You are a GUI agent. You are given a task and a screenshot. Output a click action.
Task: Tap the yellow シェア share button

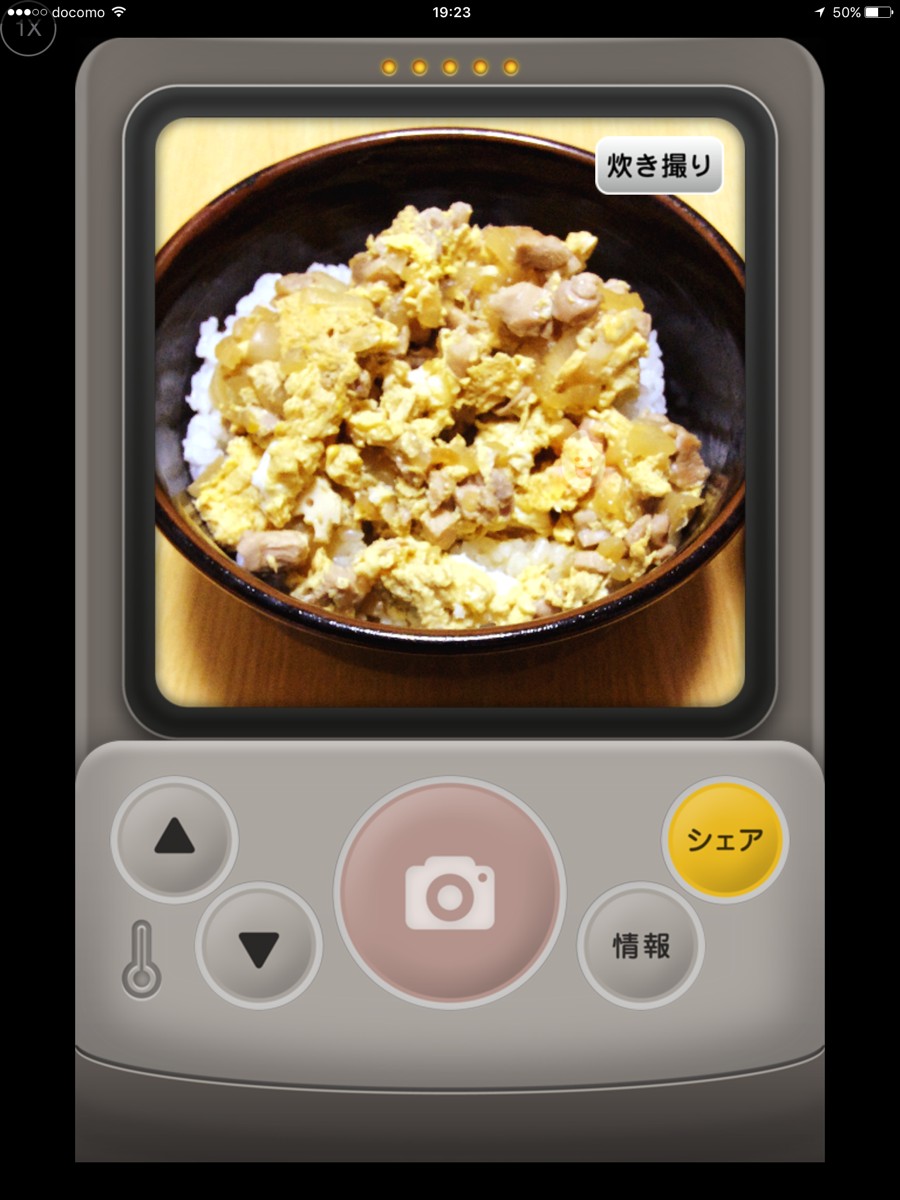[x=725, y=839]
